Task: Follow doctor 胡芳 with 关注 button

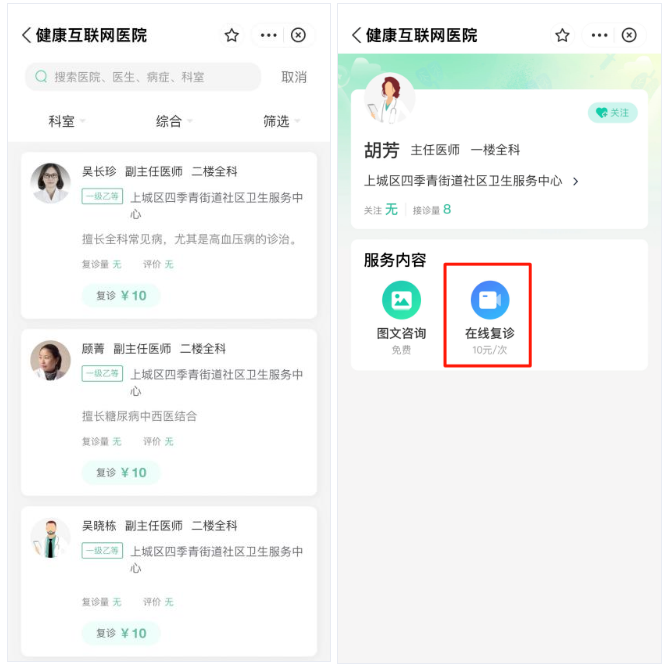Action: pos(612,113)
